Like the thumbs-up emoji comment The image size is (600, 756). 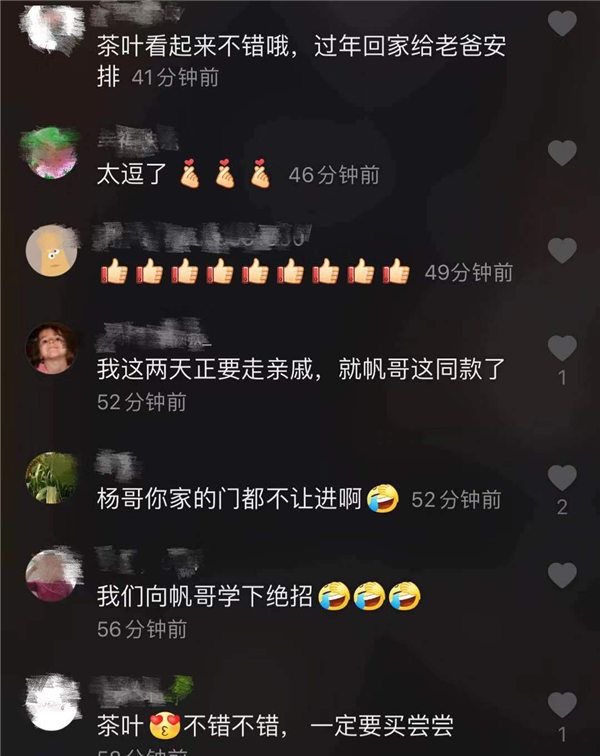tap(562, 250)
